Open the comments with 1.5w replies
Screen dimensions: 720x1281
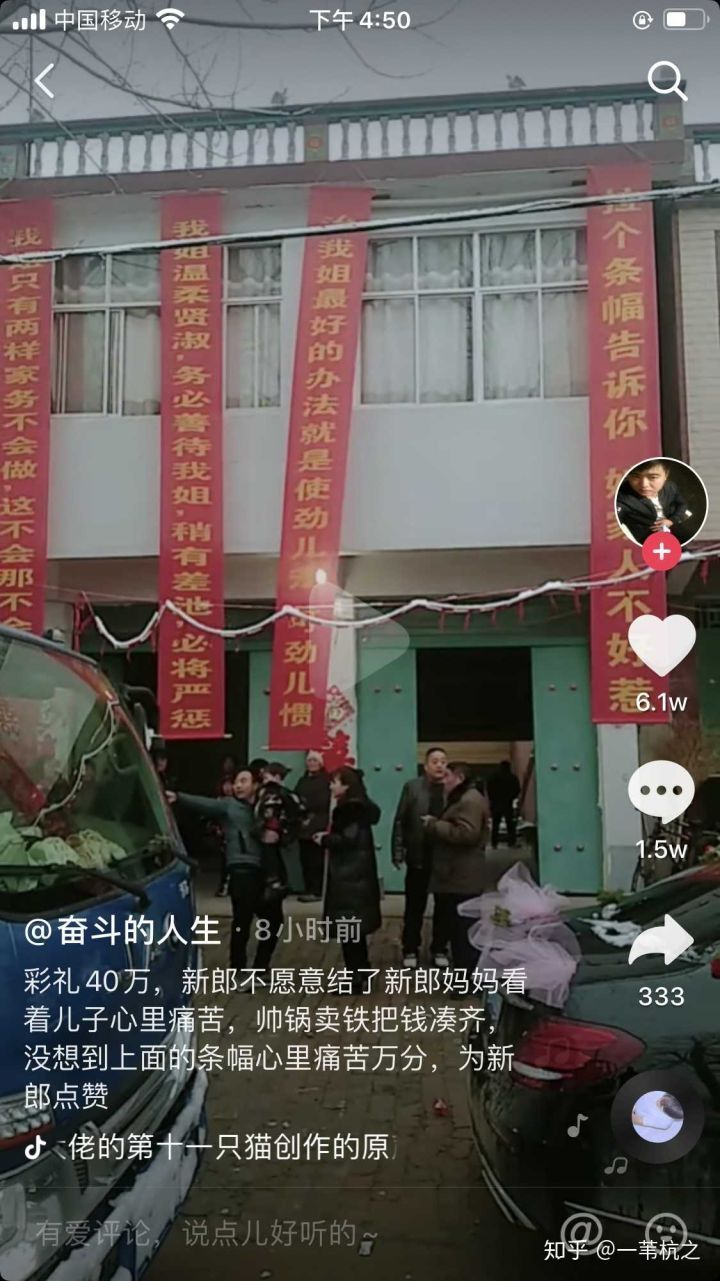pyautogui.click(x=661, y=792)
